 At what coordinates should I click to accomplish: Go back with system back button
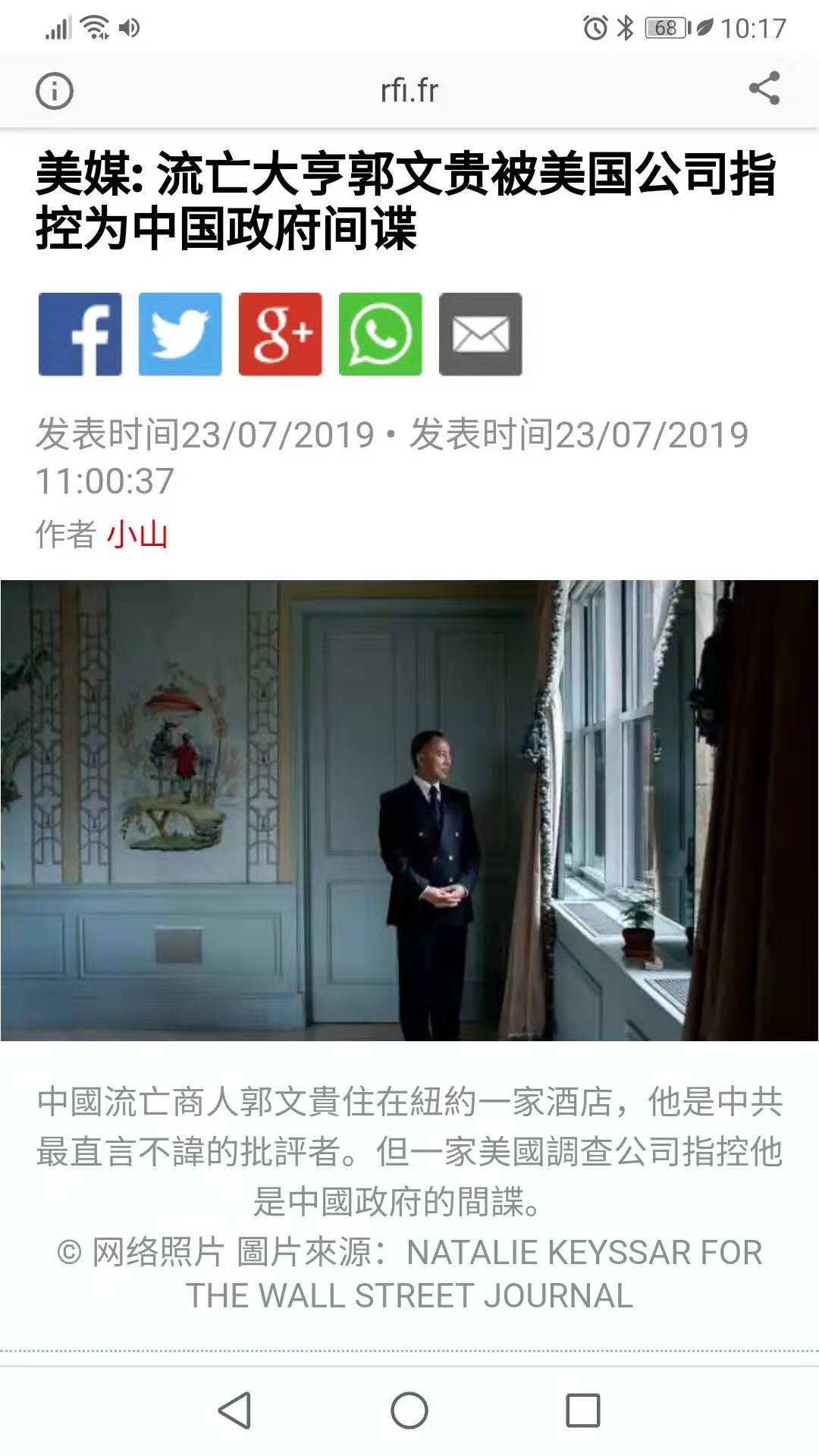point(235,1410)
